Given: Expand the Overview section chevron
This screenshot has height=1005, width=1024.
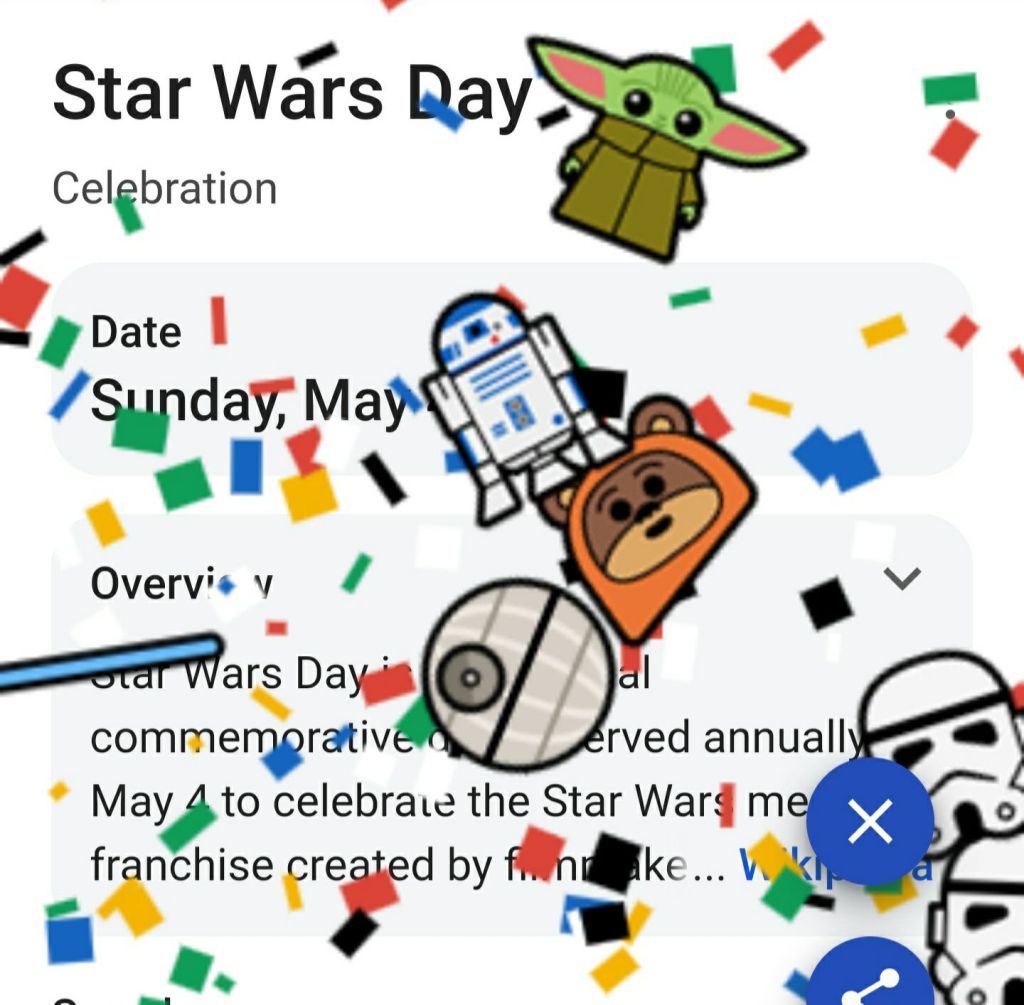Looking at the screenshot, I should [x=903, y=578].
